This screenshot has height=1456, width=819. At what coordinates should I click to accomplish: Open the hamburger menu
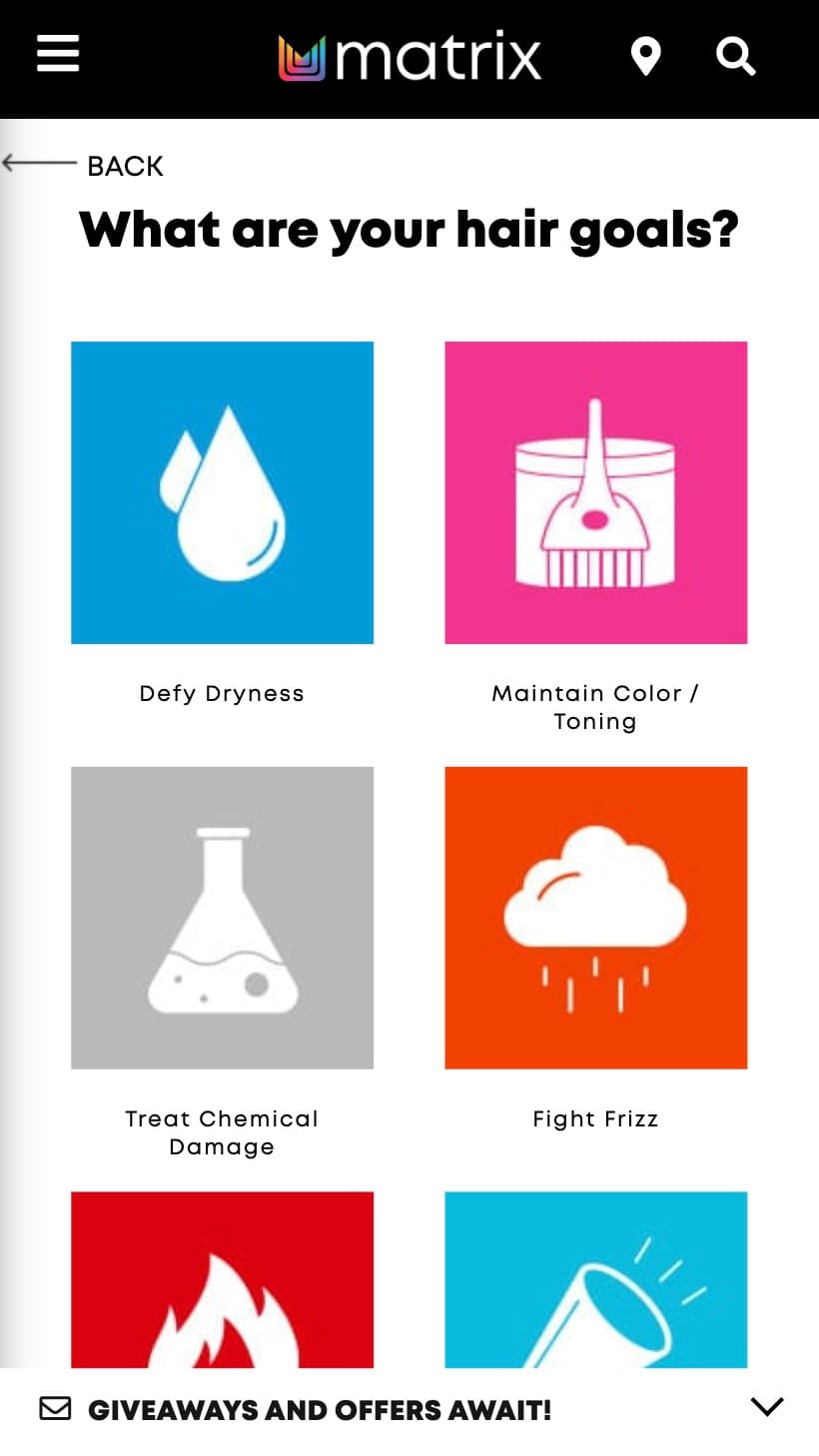[58, 54]
